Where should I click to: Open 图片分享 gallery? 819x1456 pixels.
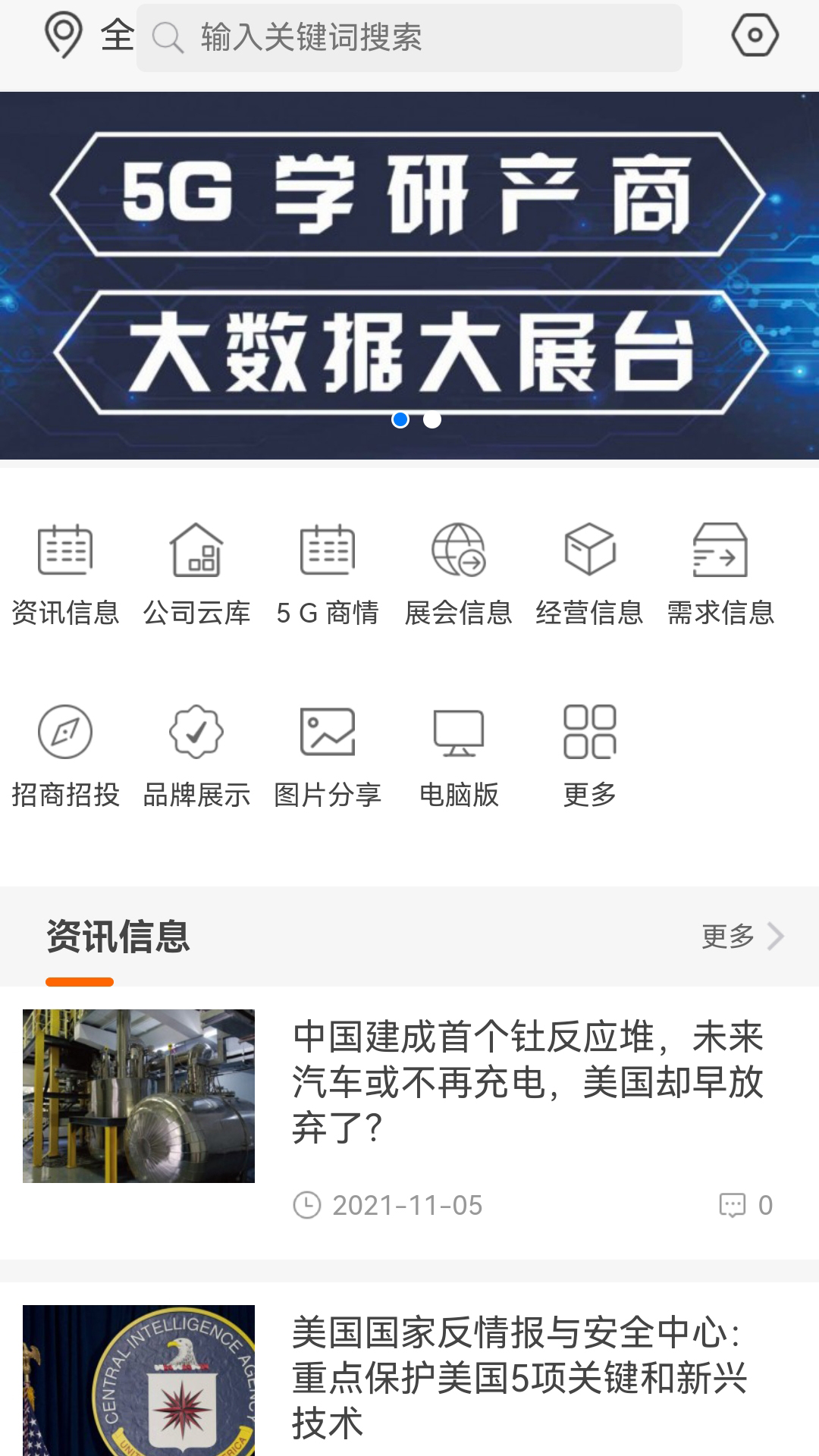[328, 755]
